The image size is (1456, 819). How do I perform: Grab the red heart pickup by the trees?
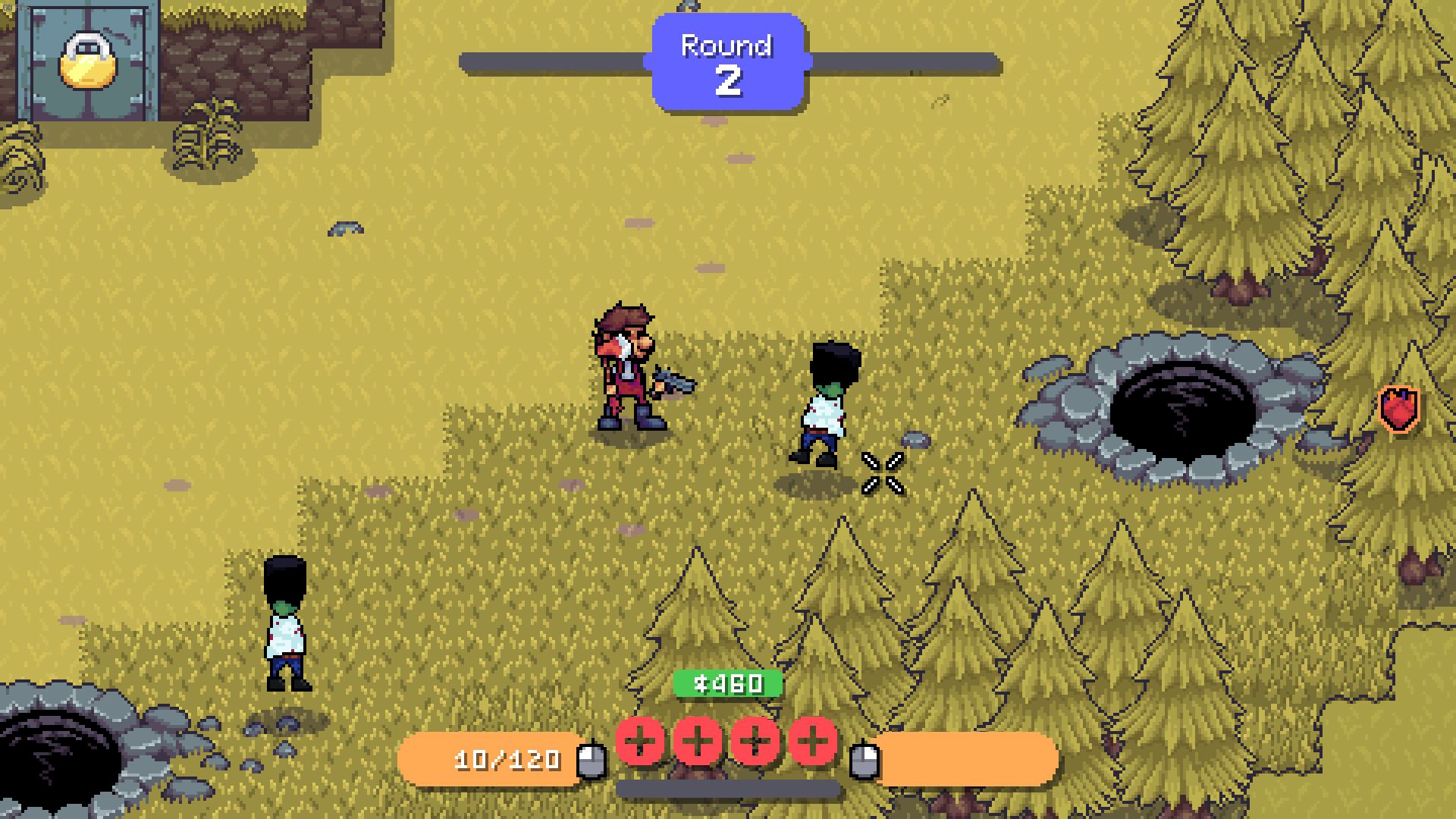(1399, 409)
